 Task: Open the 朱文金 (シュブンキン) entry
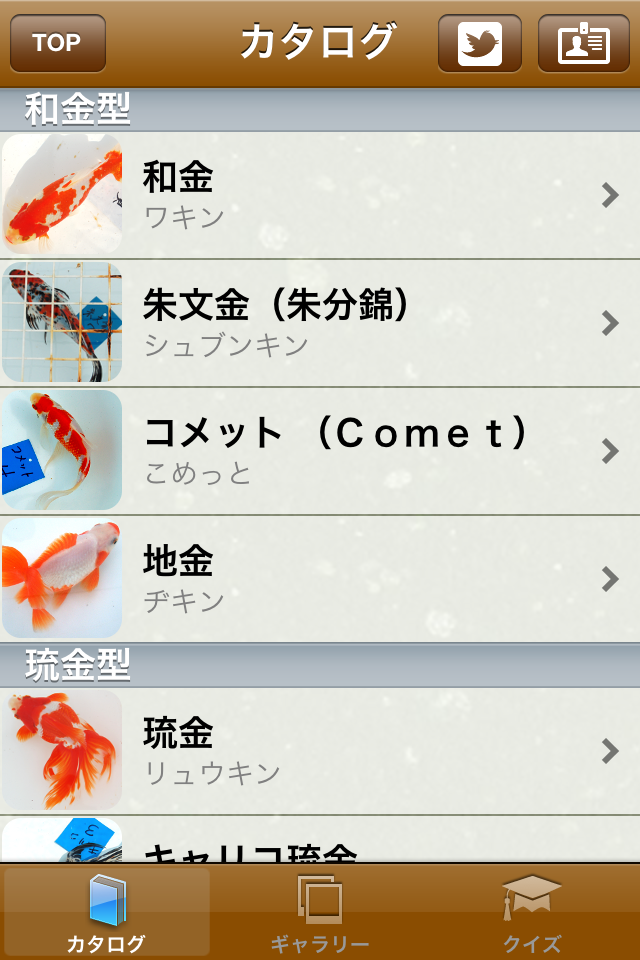click(x=320, y=323)
